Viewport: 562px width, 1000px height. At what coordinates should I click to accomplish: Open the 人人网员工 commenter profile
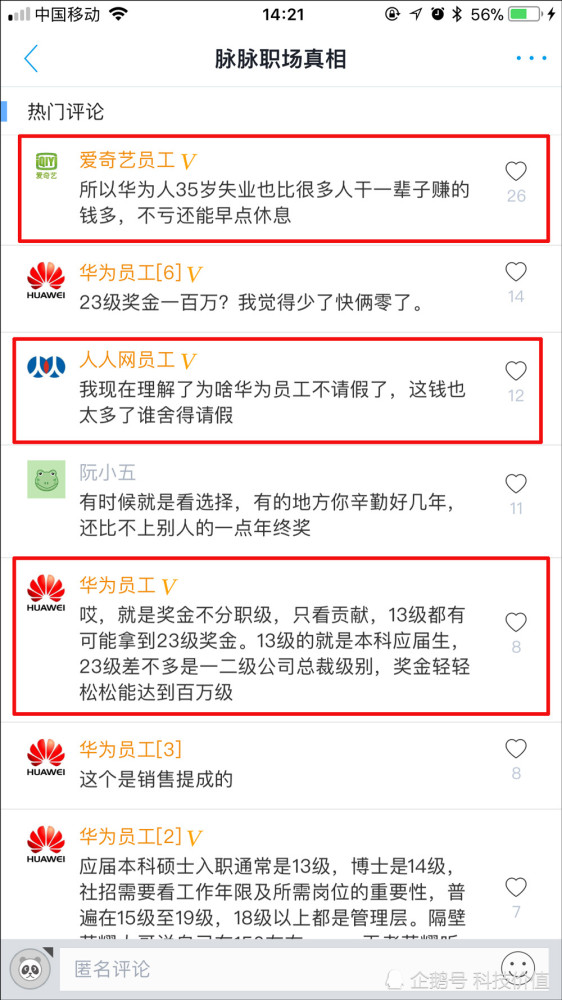coord(46,366)
